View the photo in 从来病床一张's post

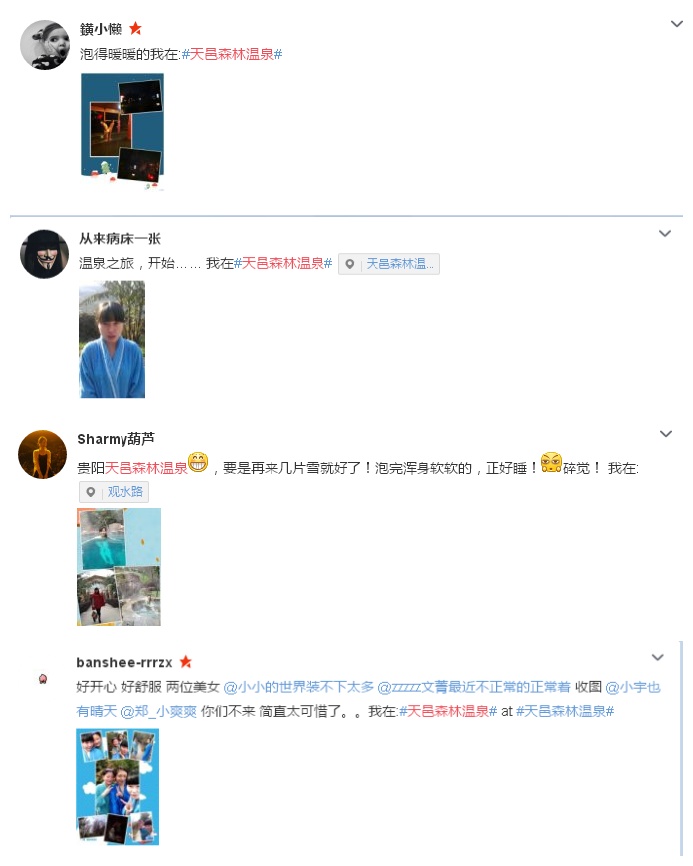[x=112, y=339]
